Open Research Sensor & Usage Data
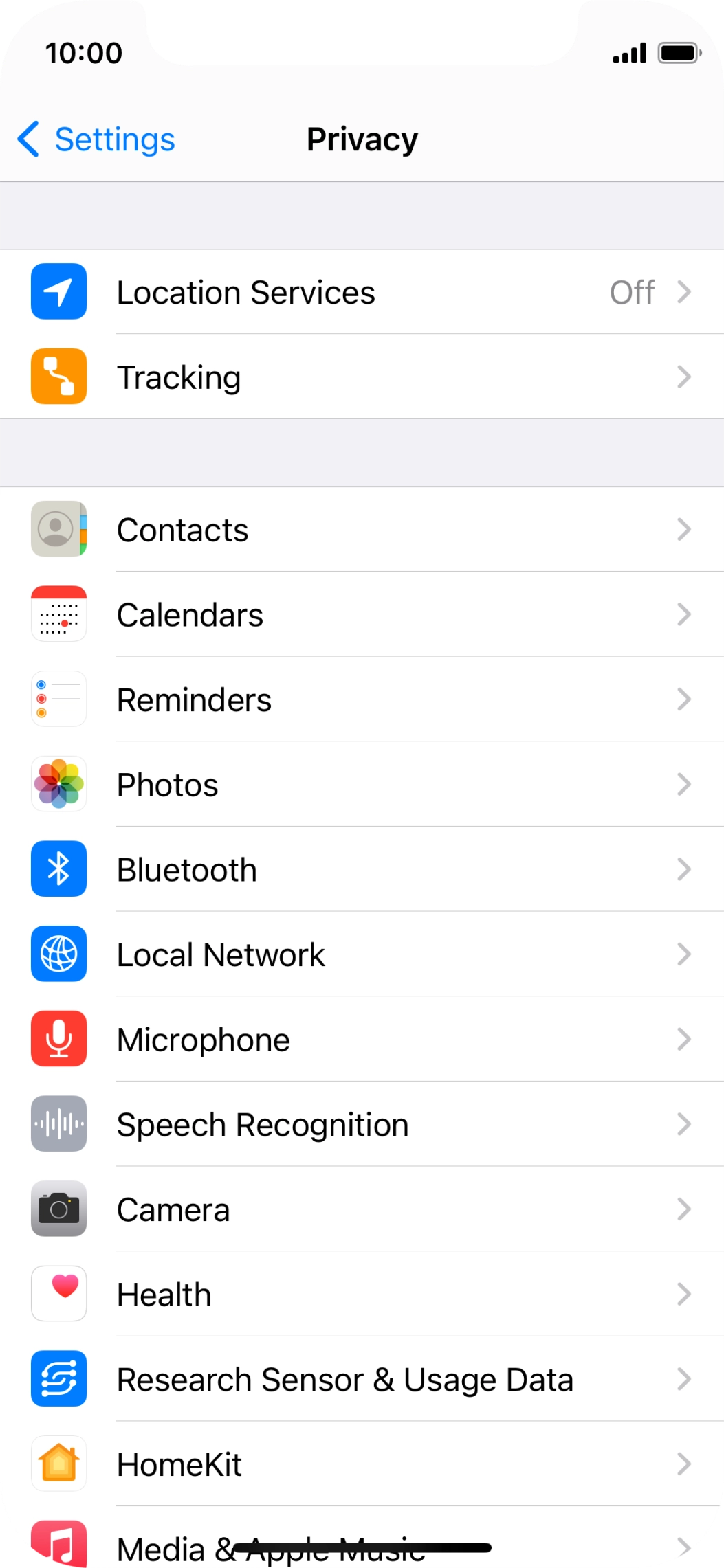 click(x=362, y=1380)
